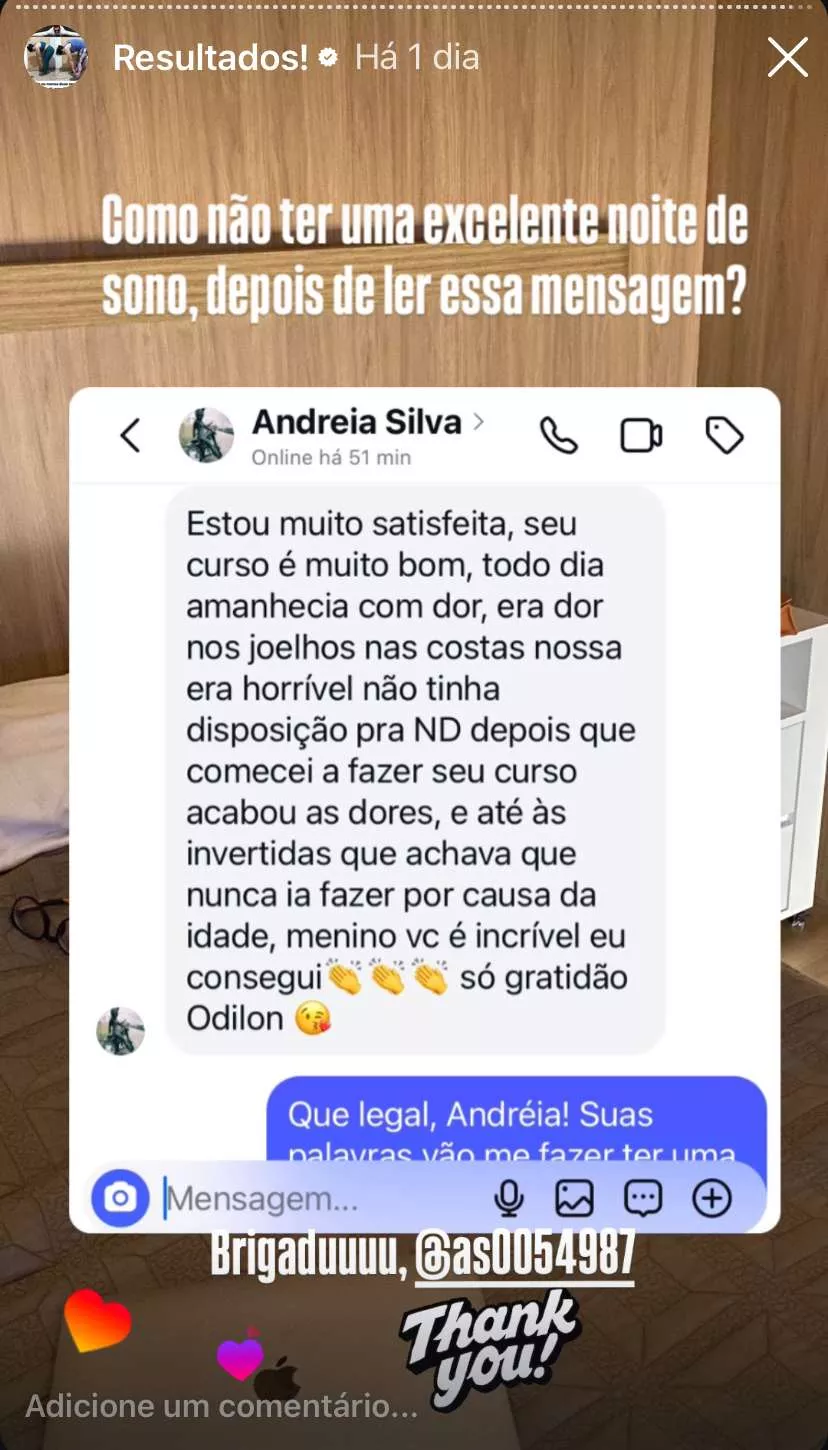Tap the add a comment field
The width and height of the screenshot is (828, 1450).
tap(222, 1406)
